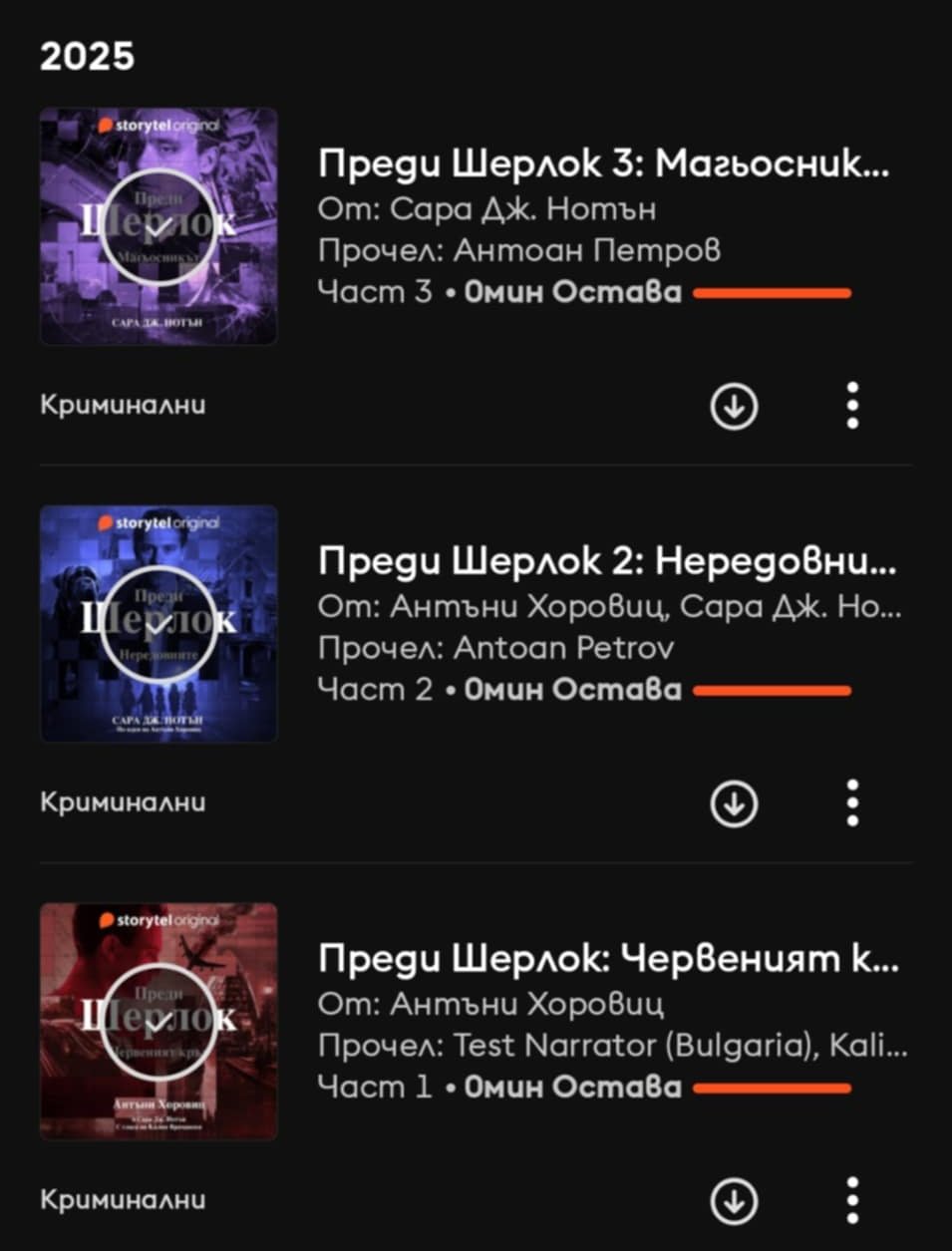Open Преди Шерлок 2 cover thumbnail
952x1251 pixels.
tap(159, 623)
